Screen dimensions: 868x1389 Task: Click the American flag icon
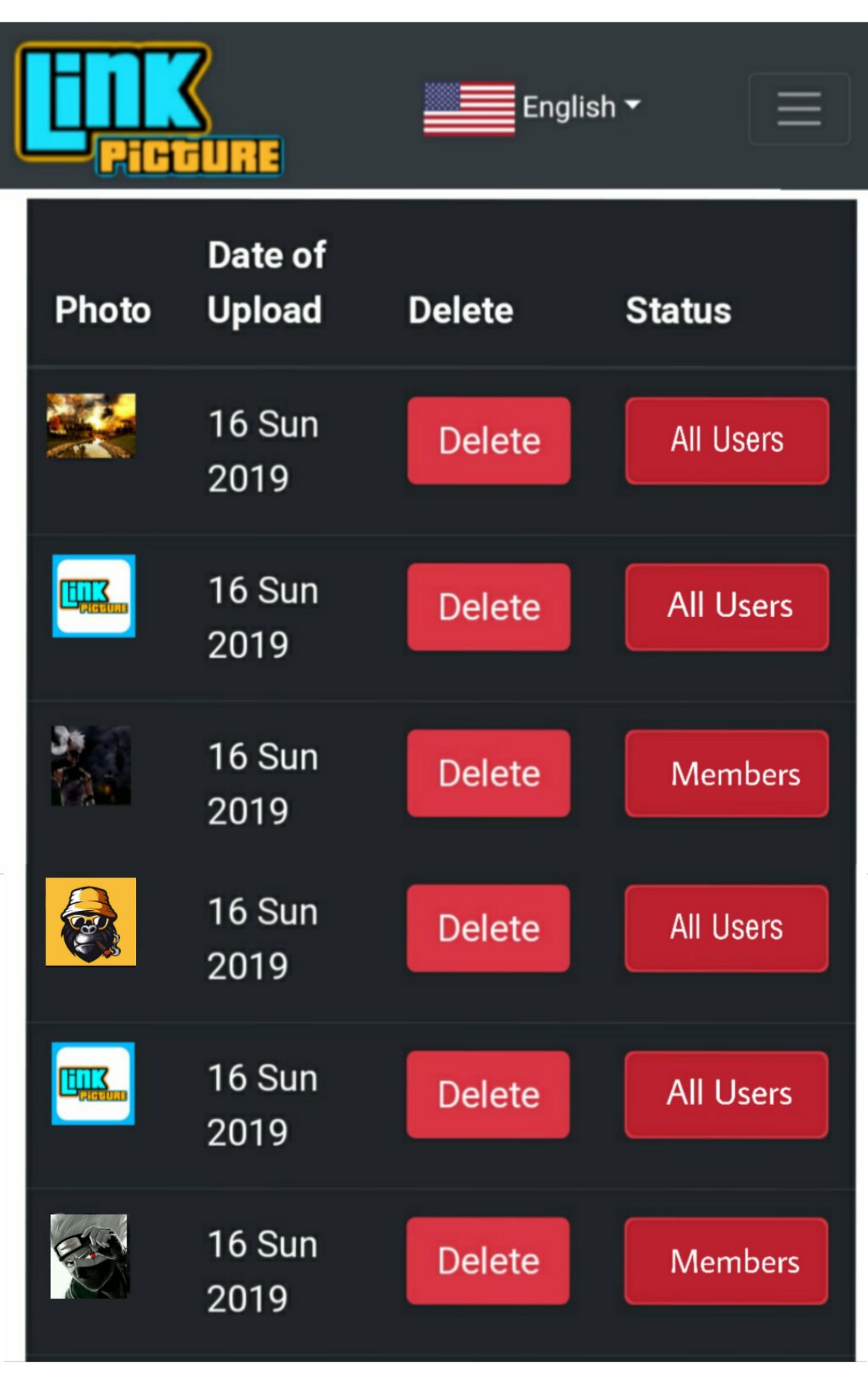click(x=469, y=109)
